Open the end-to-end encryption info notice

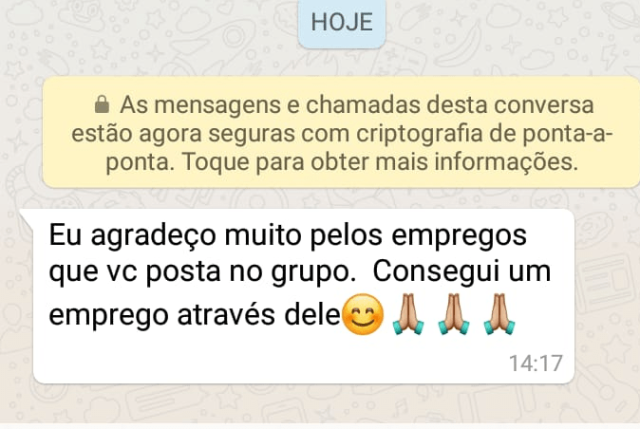pyautogui.click(x=340, y=132)
